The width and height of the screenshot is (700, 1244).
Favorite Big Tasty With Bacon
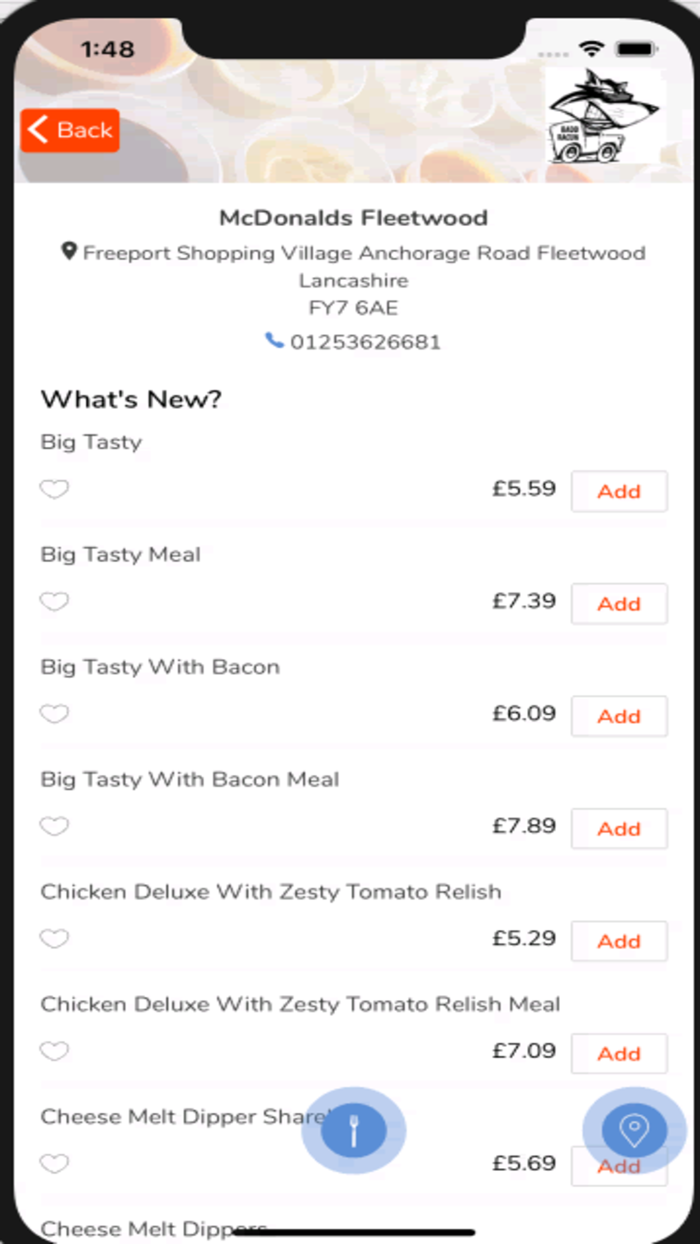click(x=54, y=714)
